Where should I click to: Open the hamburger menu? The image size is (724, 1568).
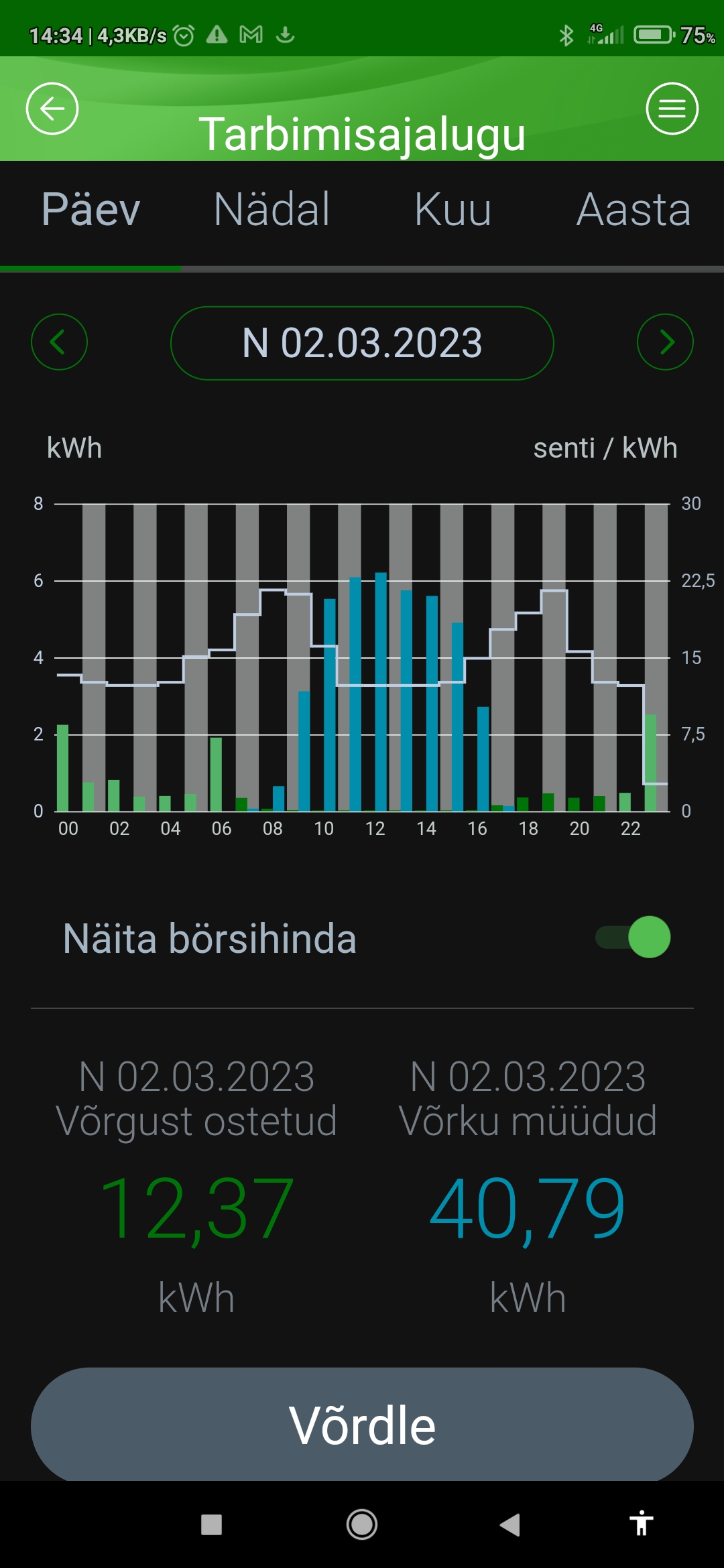tap(672, 109)
